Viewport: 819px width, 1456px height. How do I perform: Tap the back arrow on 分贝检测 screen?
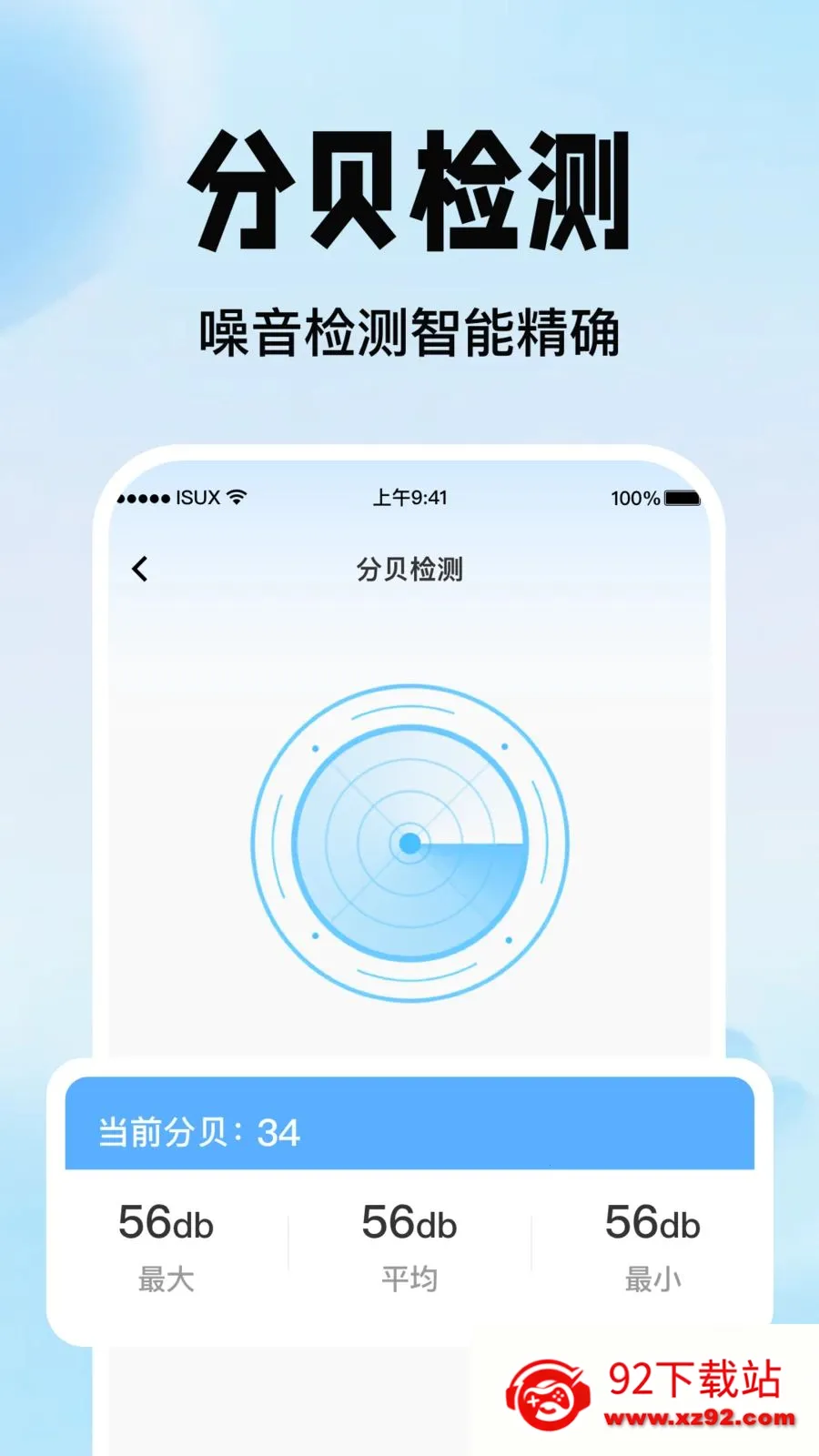[x=138, y=568]
